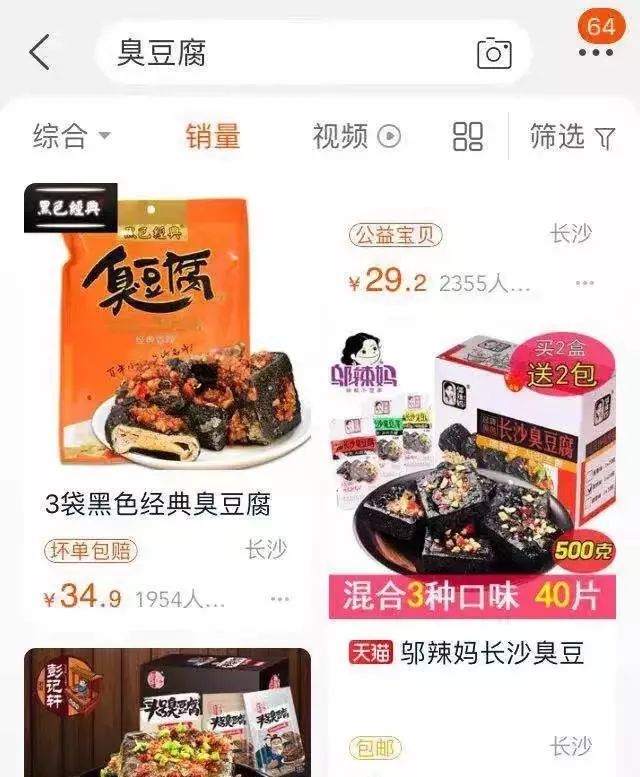Expand the 综合 sort dropdown

click(x=71, y=136)
